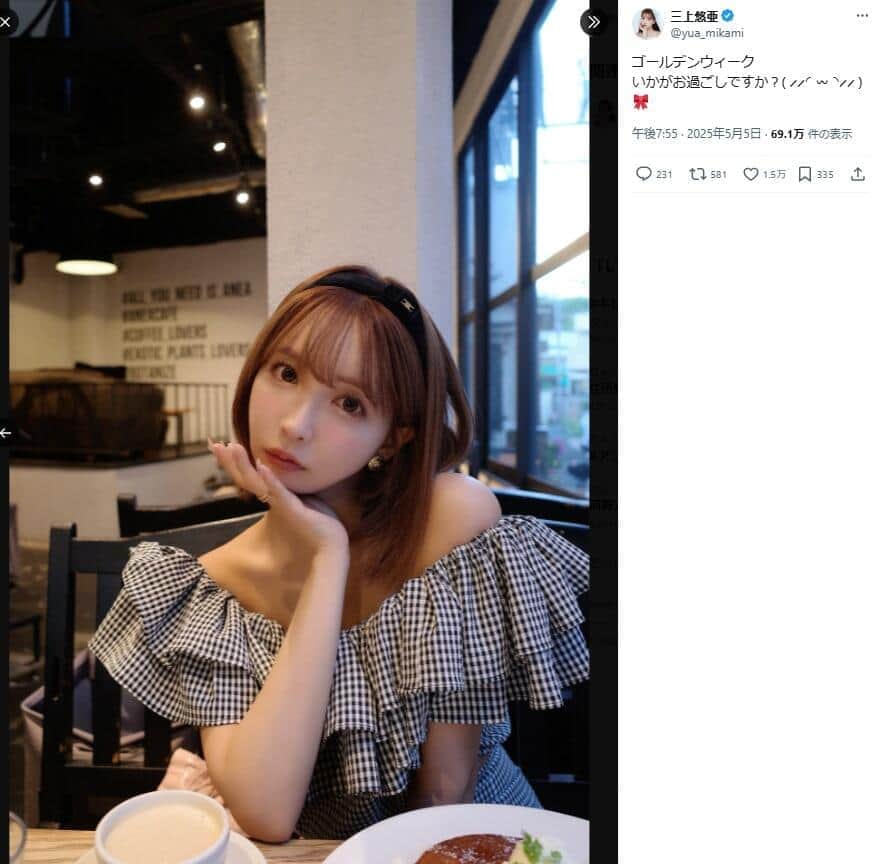
Task: Go to the previous photo arrow
Action: tap(5, 433)
